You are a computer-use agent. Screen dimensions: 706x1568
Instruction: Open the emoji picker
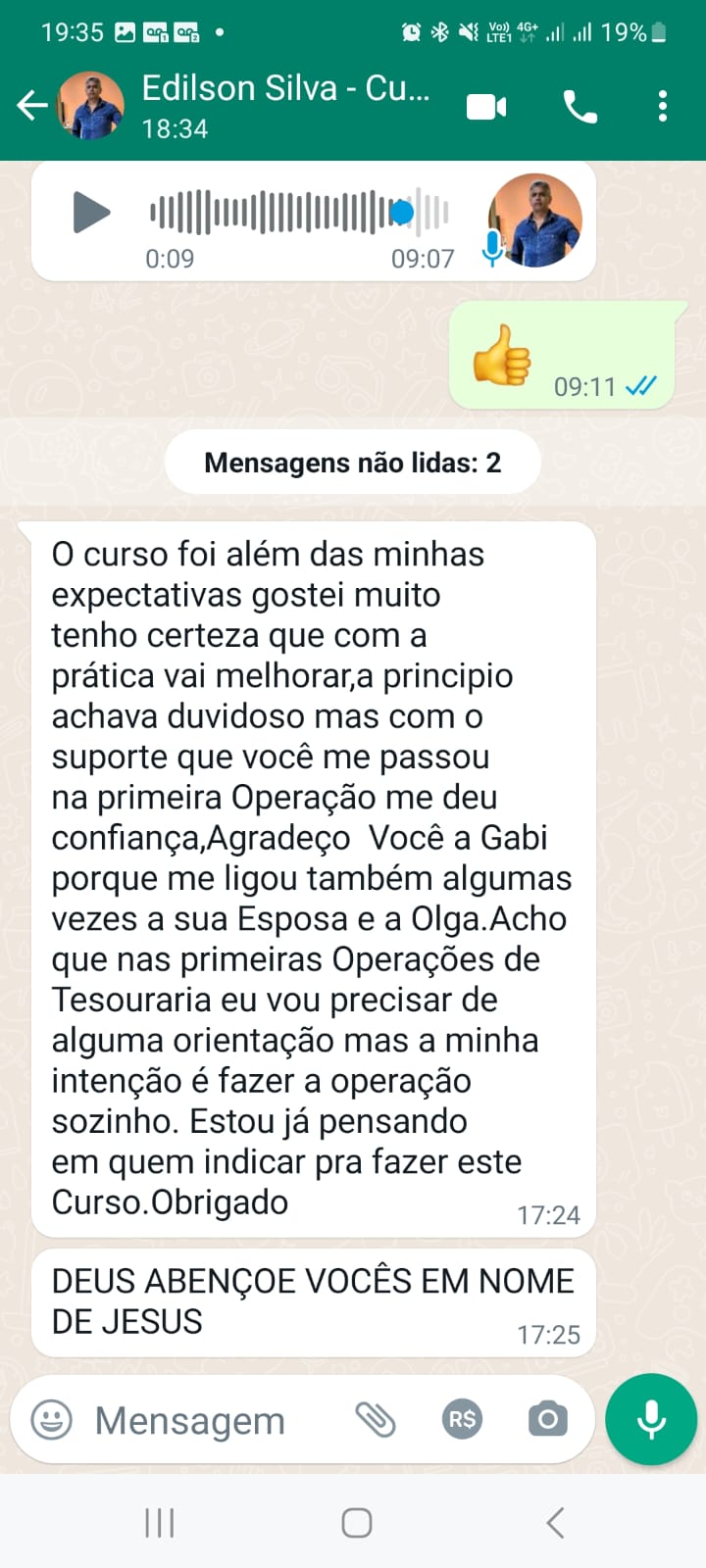52,1419
